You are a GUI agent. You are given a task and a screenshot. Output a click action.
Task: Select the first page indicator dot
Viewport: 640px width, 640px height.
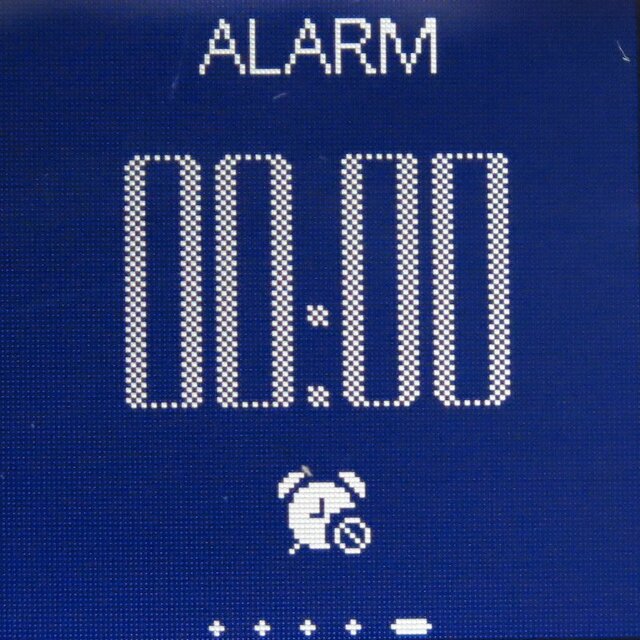pyautogui.click(x=216, y=627)
